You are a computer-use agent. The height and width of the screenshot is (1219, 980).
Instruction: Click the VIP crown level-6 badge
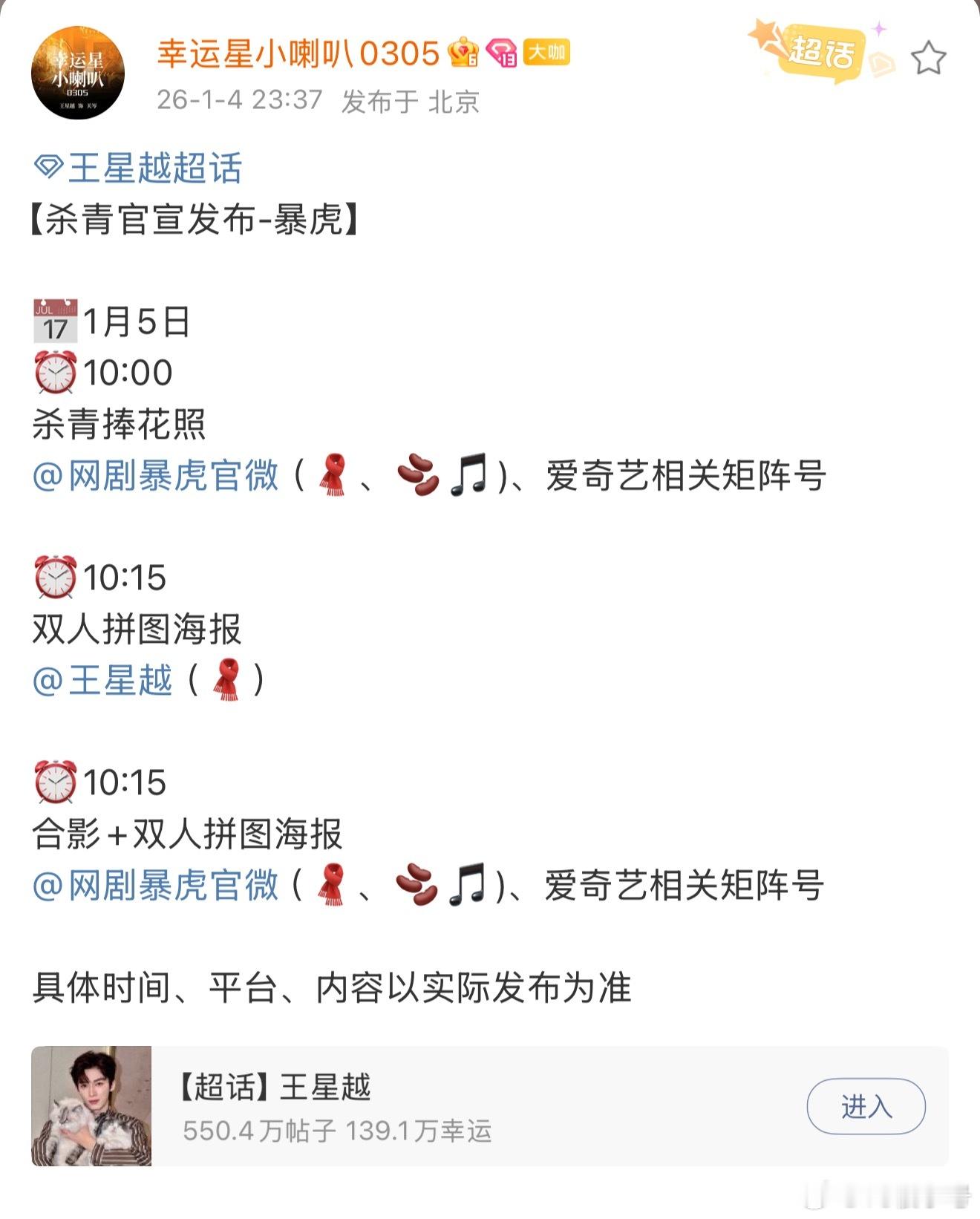pos(464,53)
